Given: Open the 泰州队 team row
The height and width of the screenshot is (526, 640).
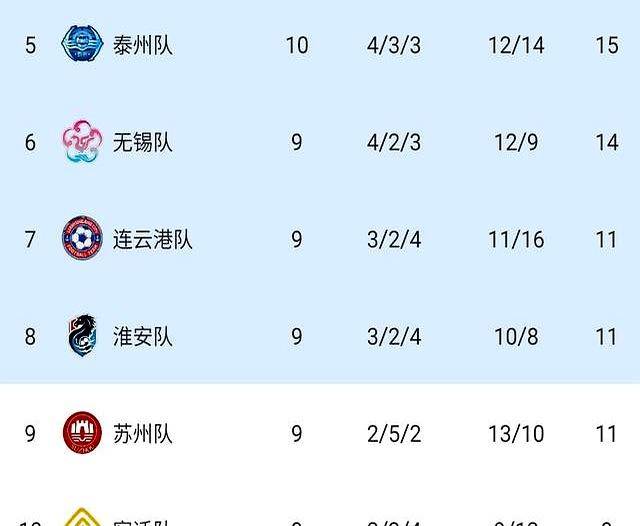Looking at the screenshot, I should point(142,46).
